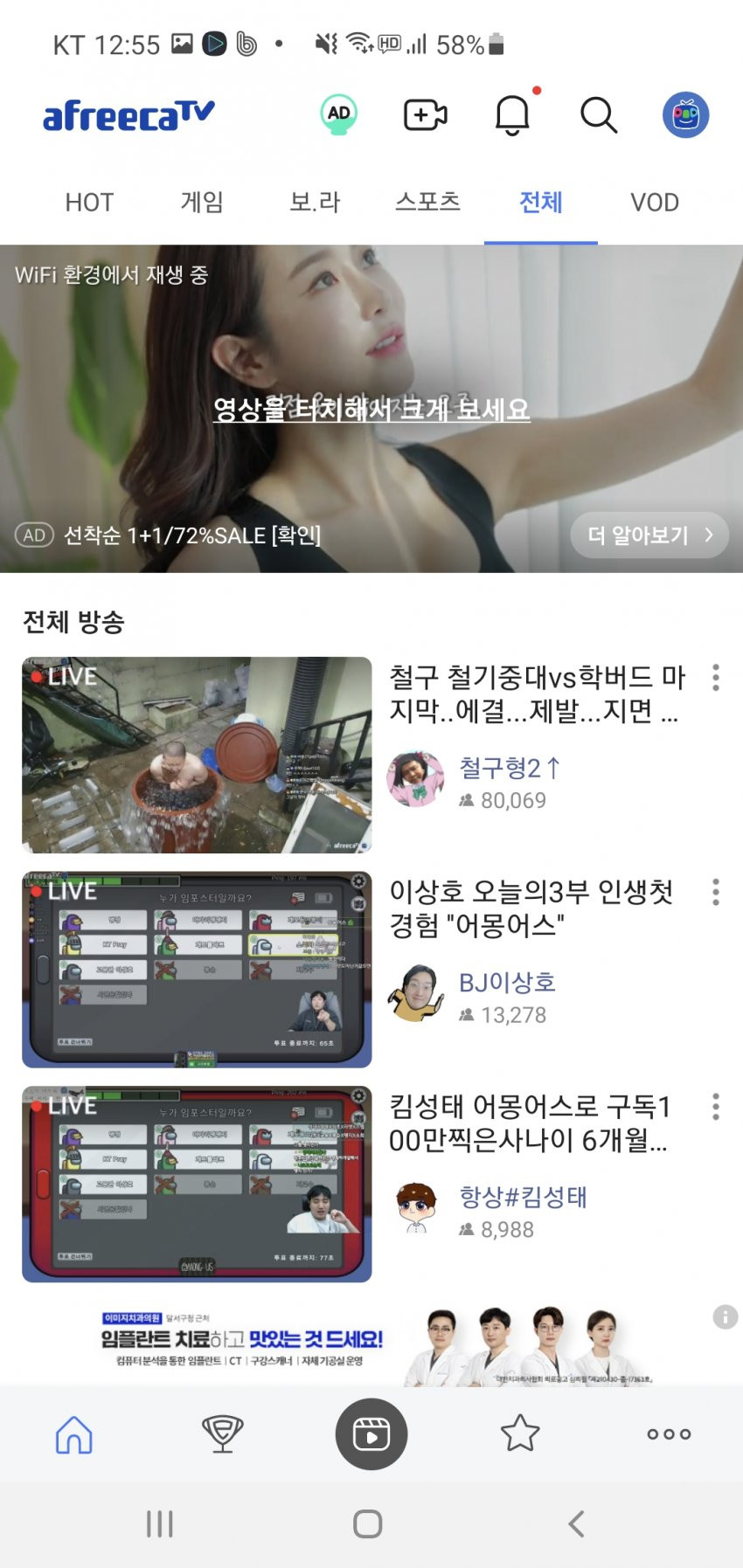This screenshot has height=1568, width=743.
Task: Switch to the 스포츠 tab
Action: coord(427,203)
